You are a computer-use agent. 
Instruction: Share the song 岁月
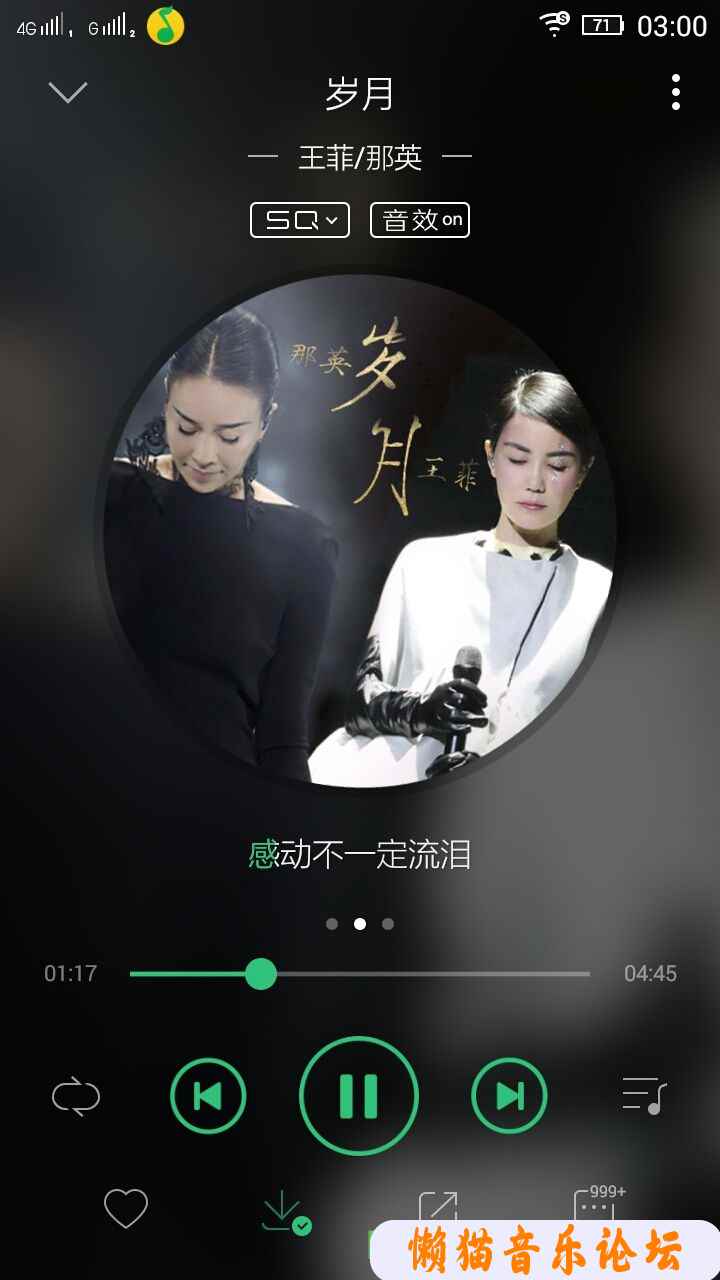tap(437, 1207)
